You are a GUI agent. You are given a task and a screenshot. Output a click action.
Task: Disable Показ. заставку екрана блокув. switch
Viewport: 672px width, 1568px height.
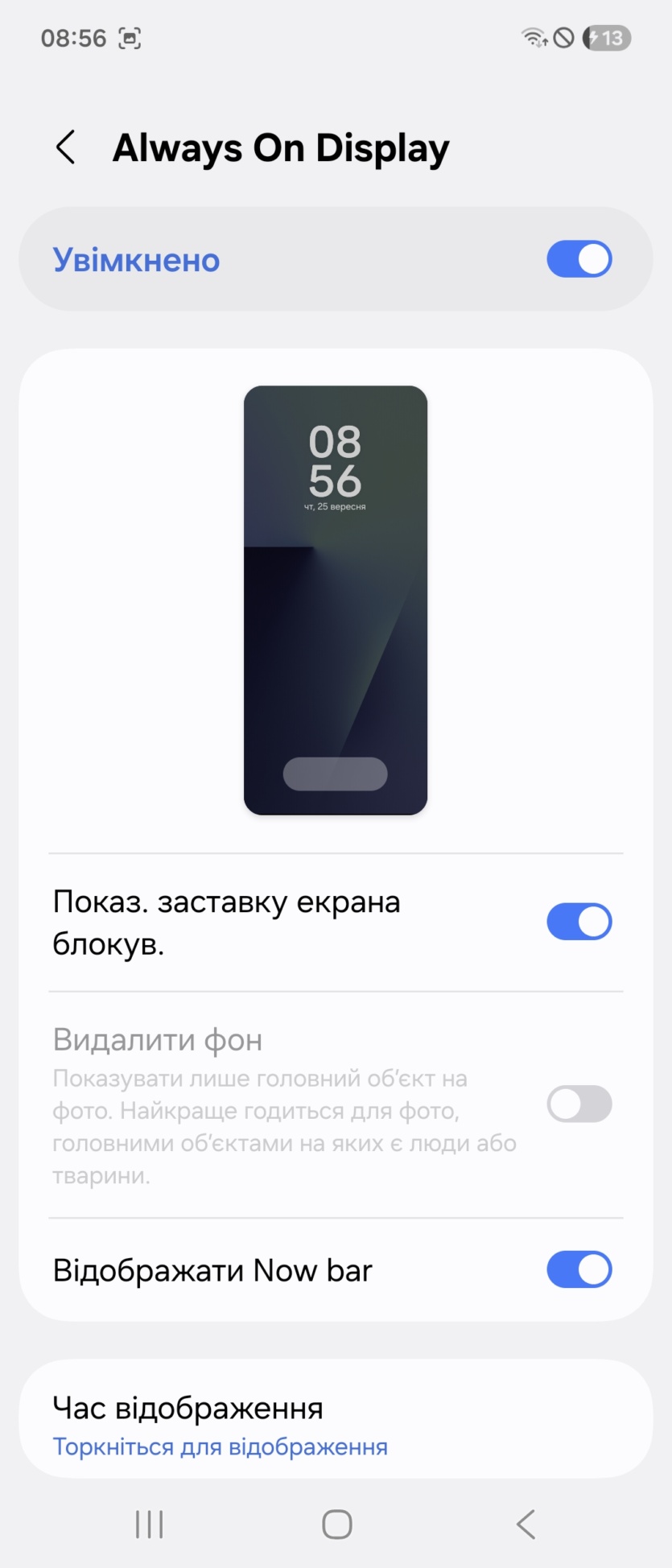coord(579,922)
